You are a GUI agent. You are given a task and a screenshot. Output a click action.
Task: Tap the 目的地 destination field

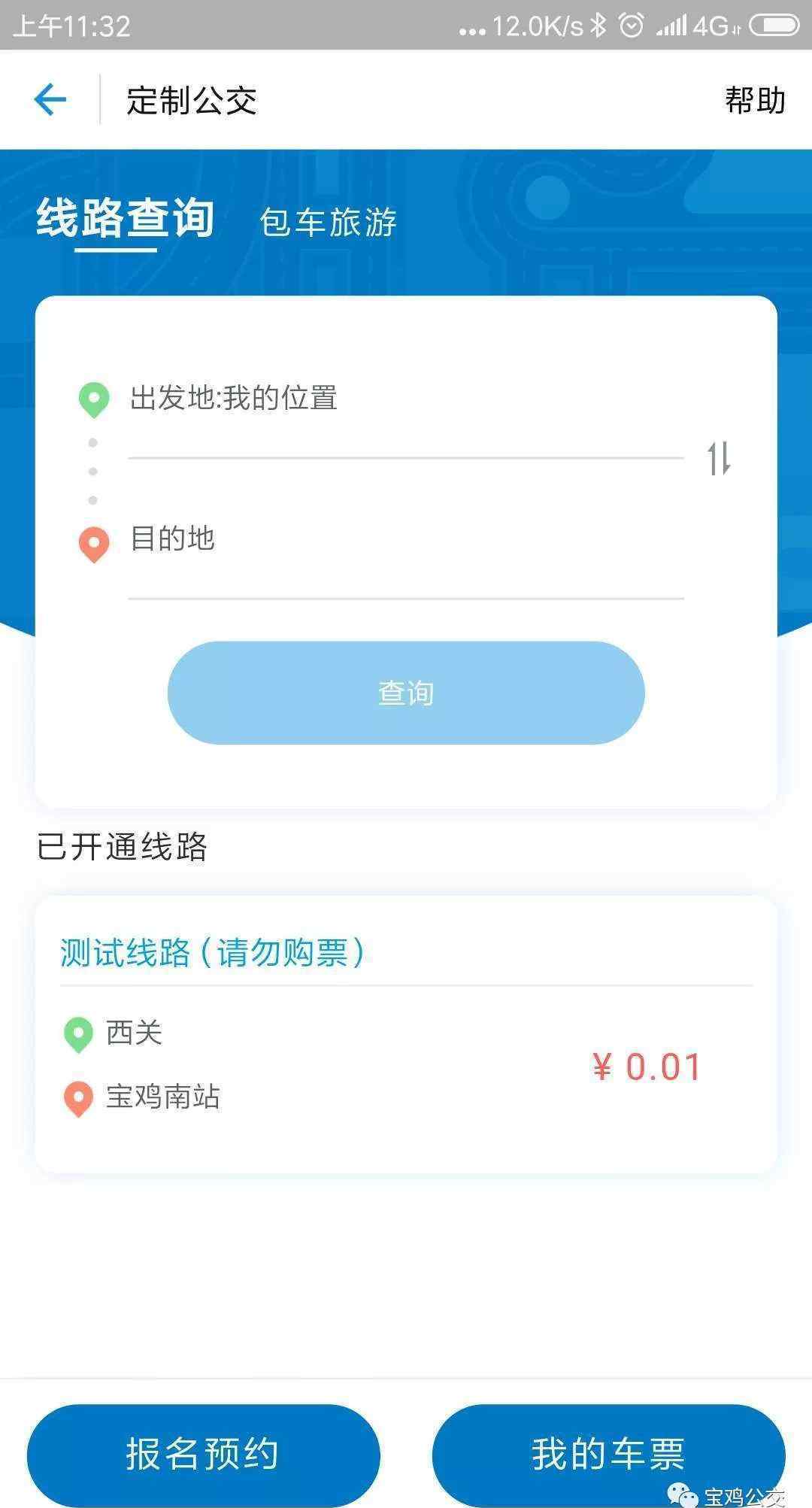(x=404, y=541)
